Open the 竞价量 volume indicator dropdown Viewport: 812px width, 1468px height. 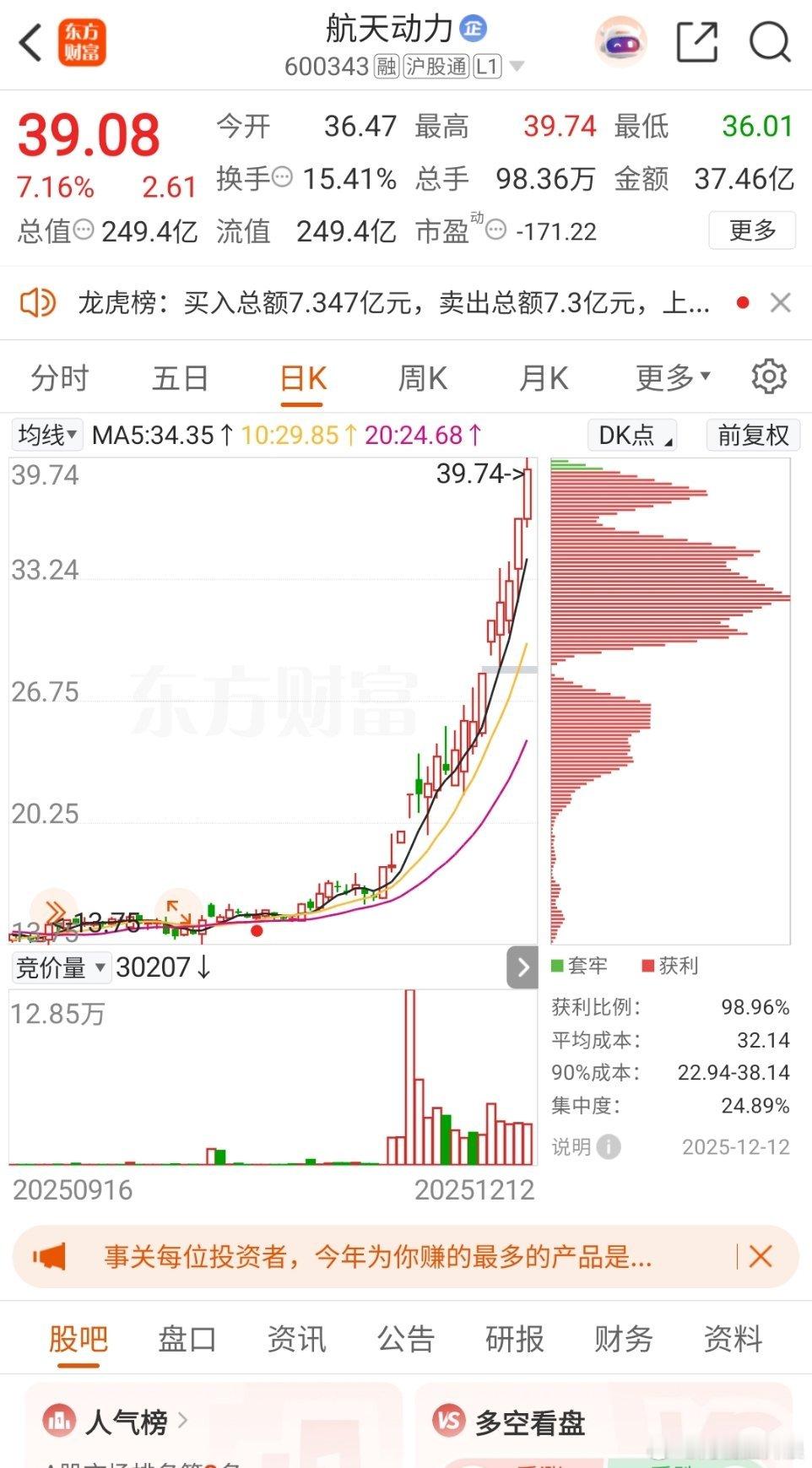coord(61,967)
